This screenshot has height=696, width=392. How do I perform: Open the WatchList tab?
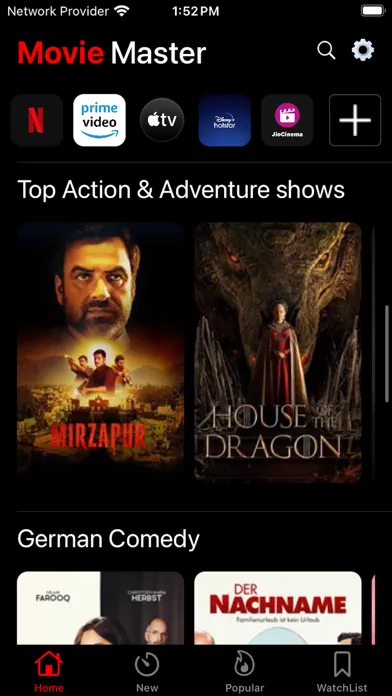point(342,672)
